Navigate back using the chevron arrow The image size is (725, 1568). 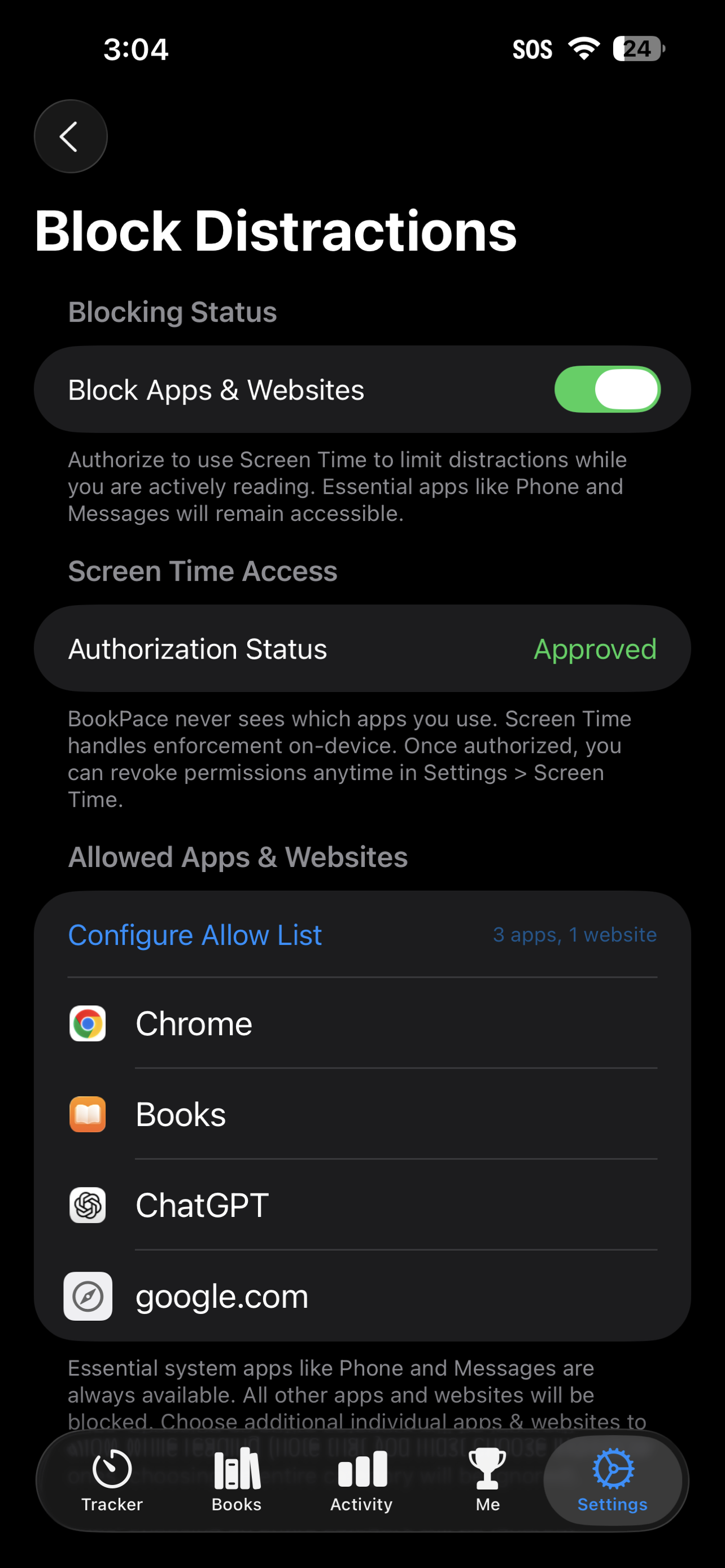point(70,137)
